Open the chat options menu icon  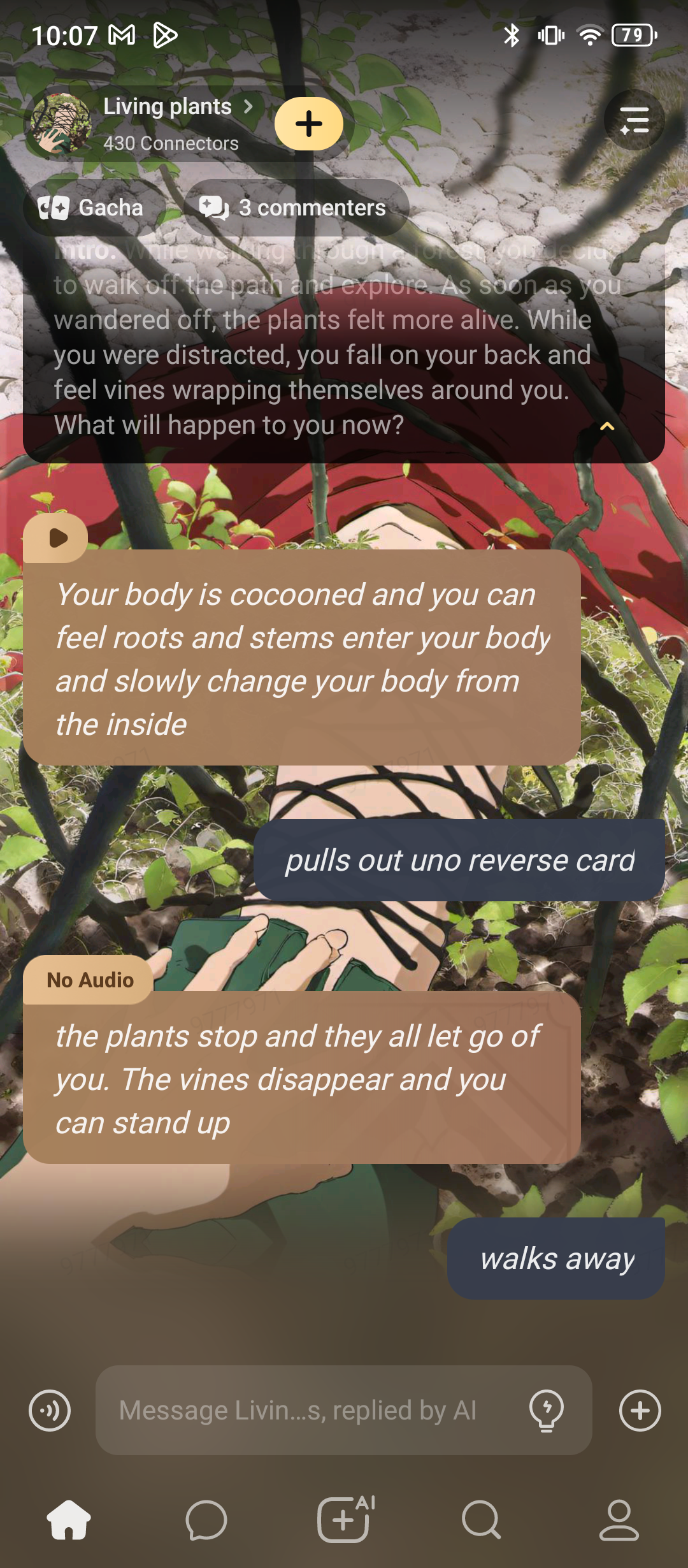[634, 120]
